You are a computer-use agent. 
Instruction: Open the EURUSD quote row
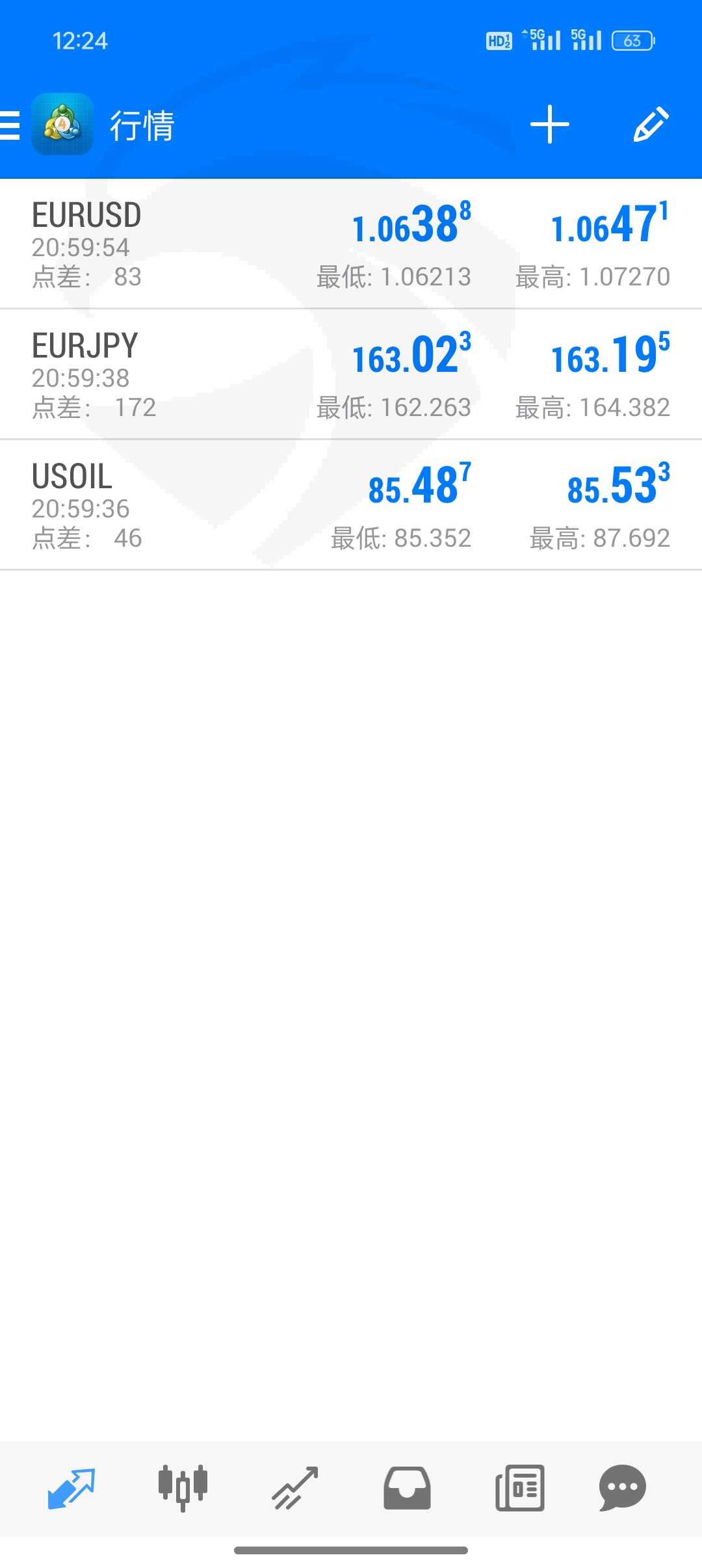point(351,244)
